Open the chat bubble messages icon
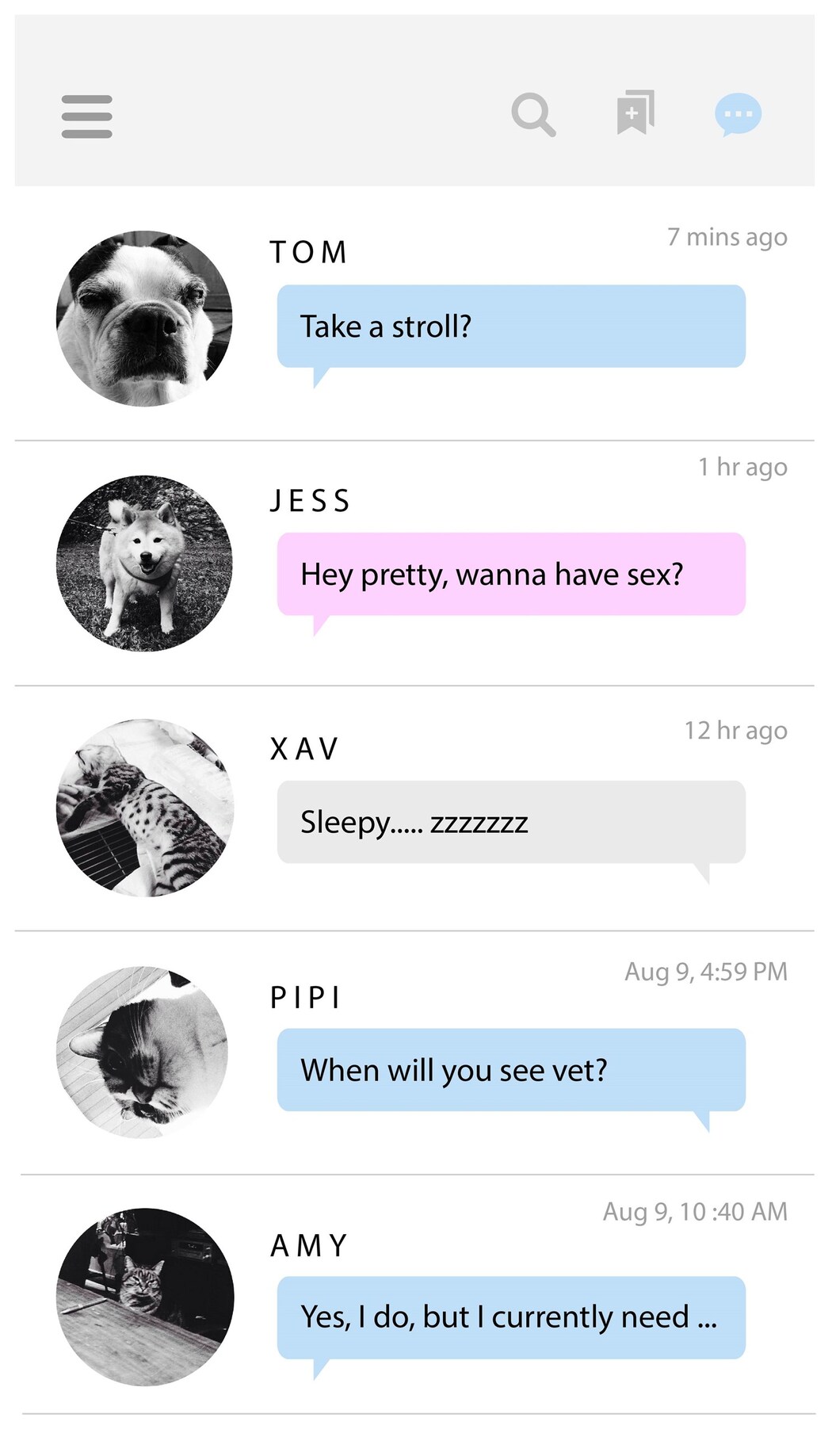 [738, 114]
